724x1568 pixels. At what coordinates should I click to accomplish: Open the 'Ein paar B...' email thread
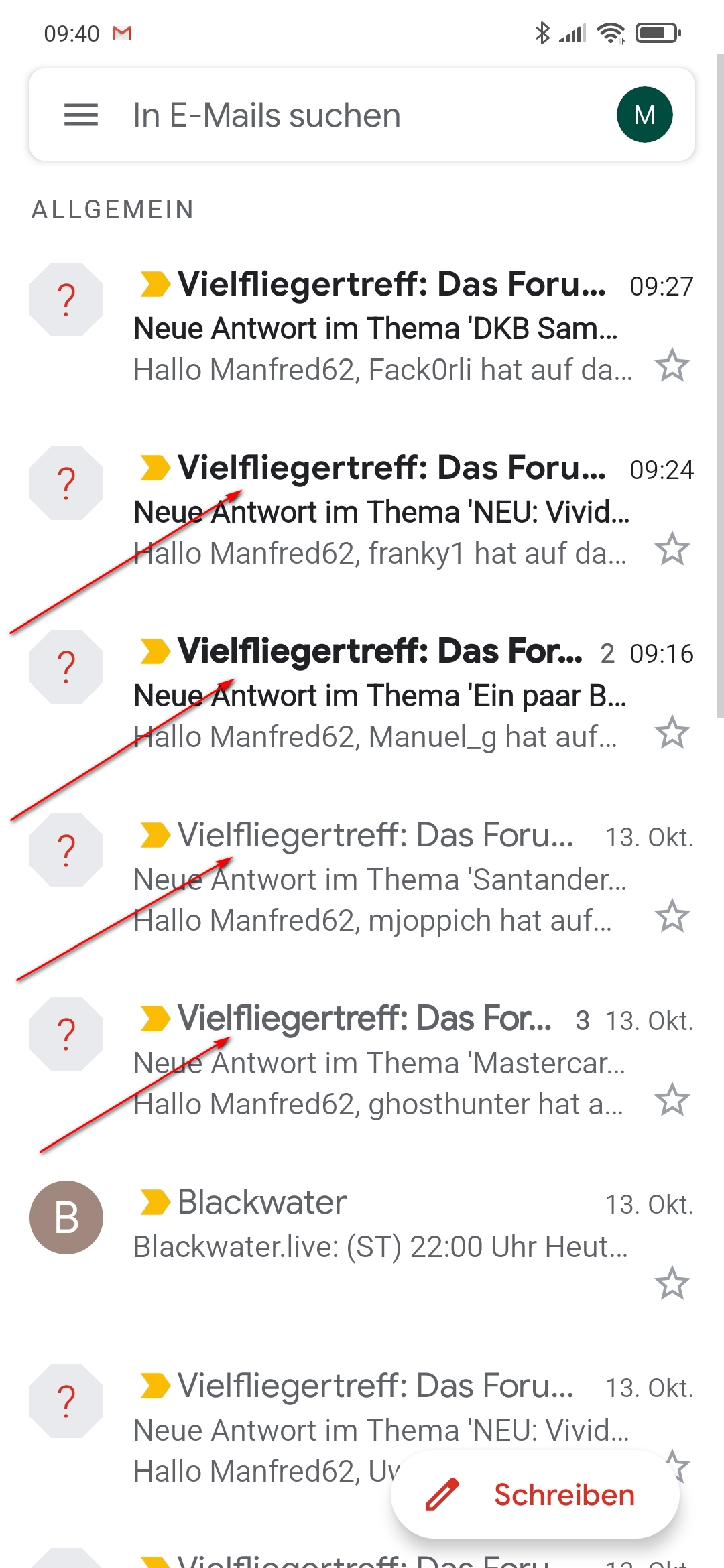[x=362, y=694]
